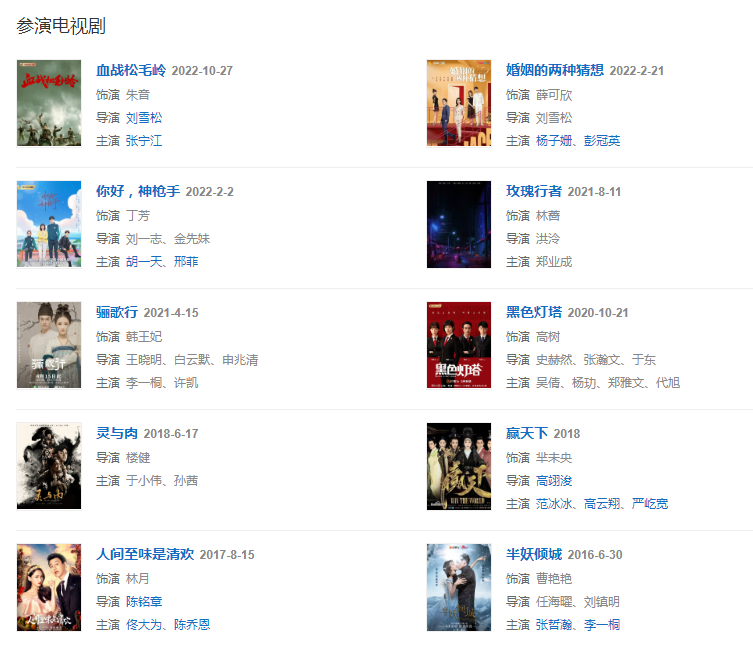Open director 高翊浚's page
Screen dimensions: 753x647
click(x=554, y=481)
